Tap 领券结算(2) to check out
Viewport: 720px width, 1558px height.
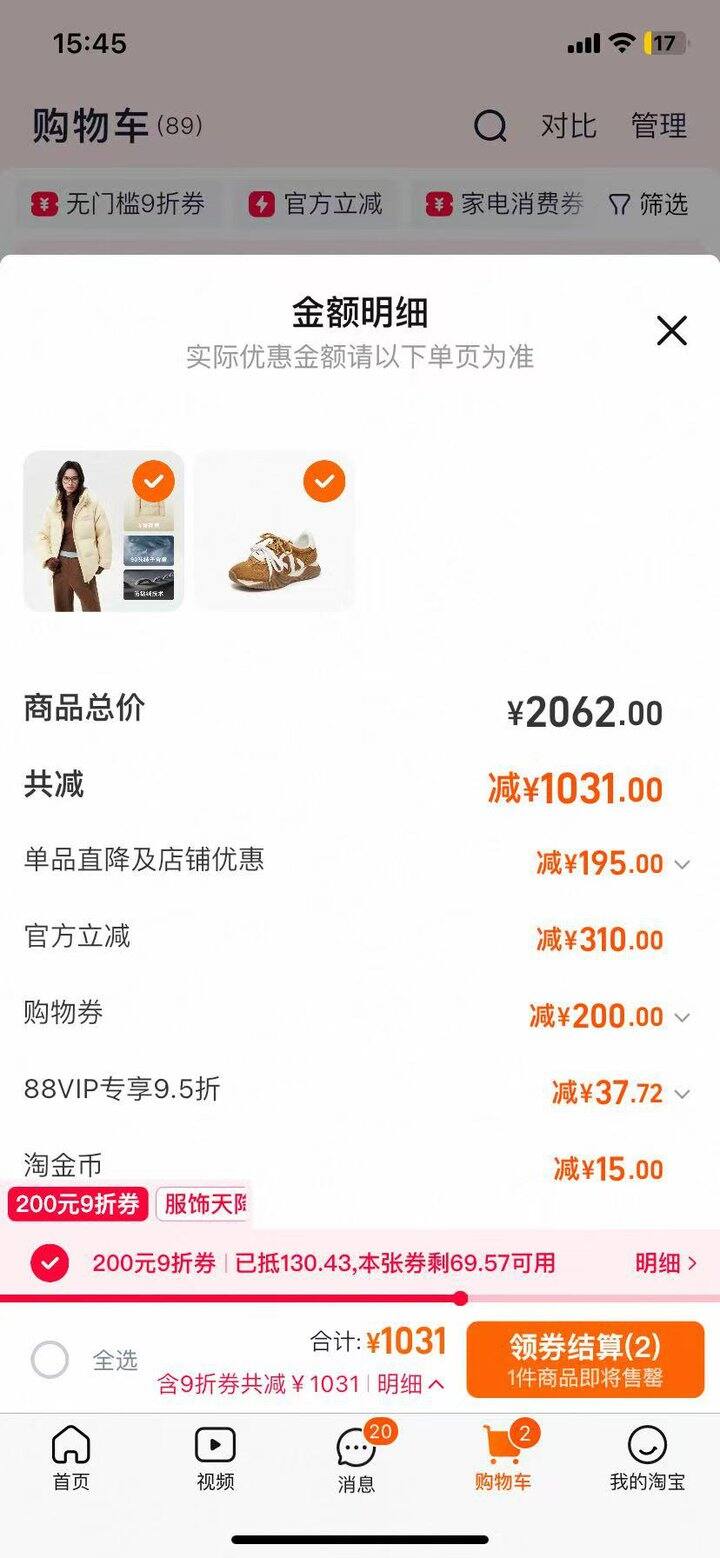[x=585, y=1358]
